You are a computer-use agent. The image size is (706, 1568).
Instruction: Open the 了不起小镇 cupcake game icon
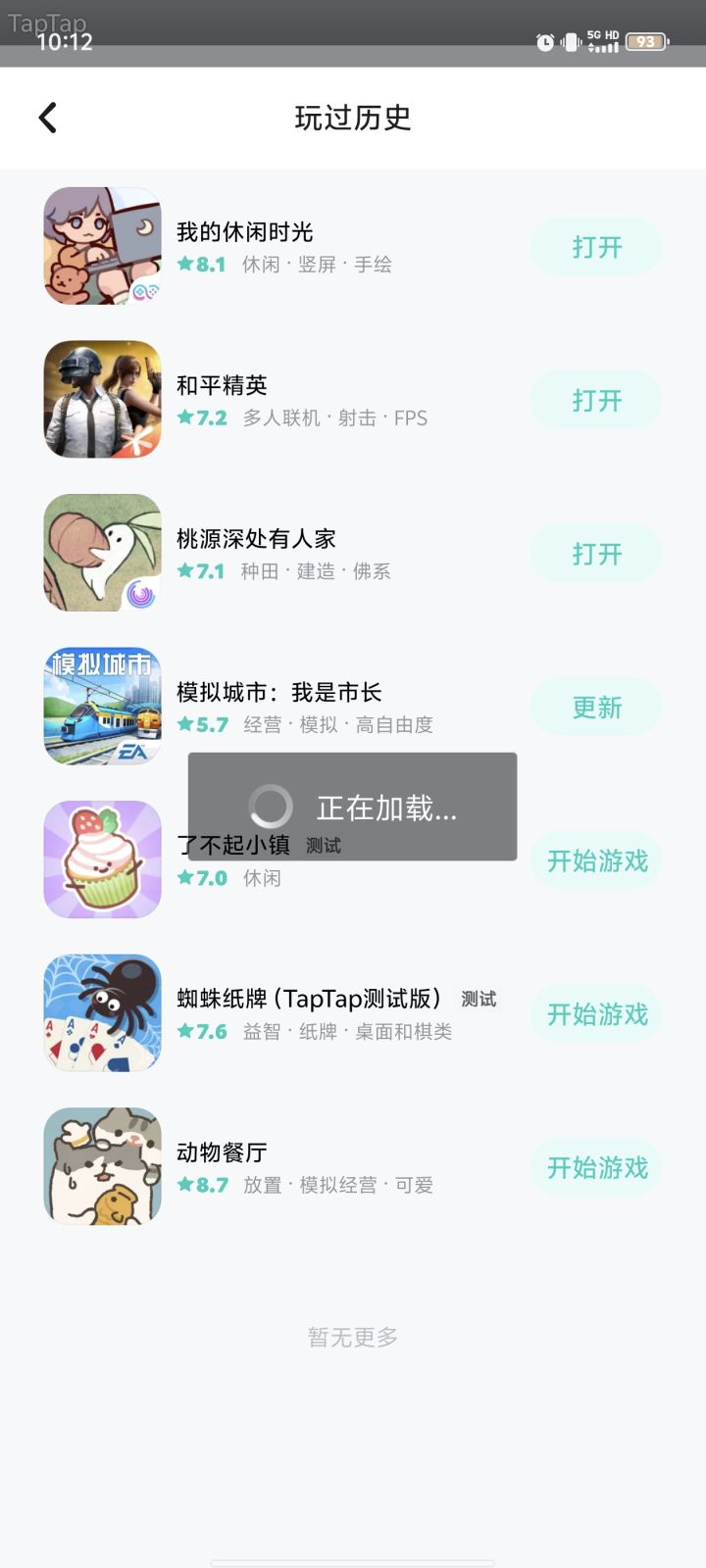(x=101, y=859)
